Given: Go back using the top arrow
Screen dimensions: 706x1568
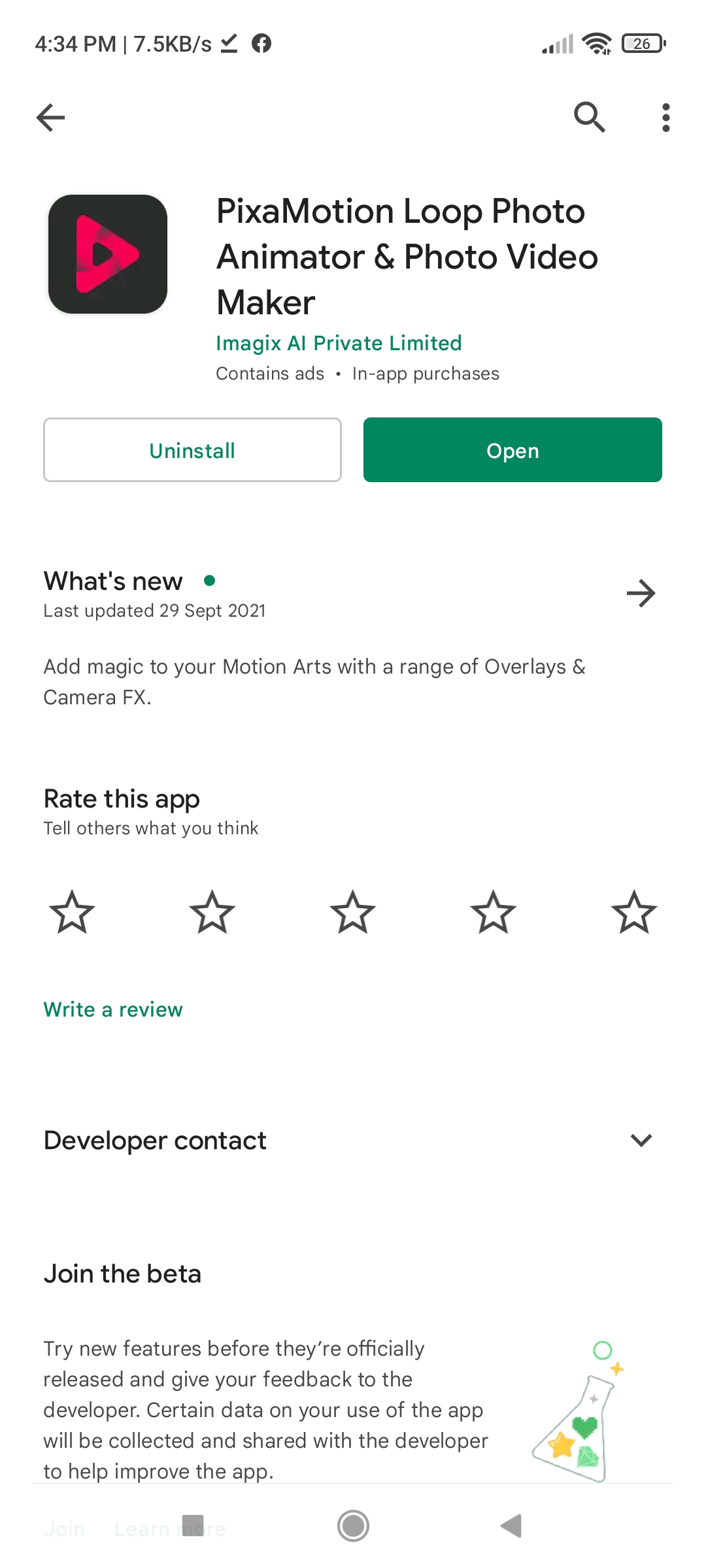Looking at the screenshot, I should click(x=51, y=118).
